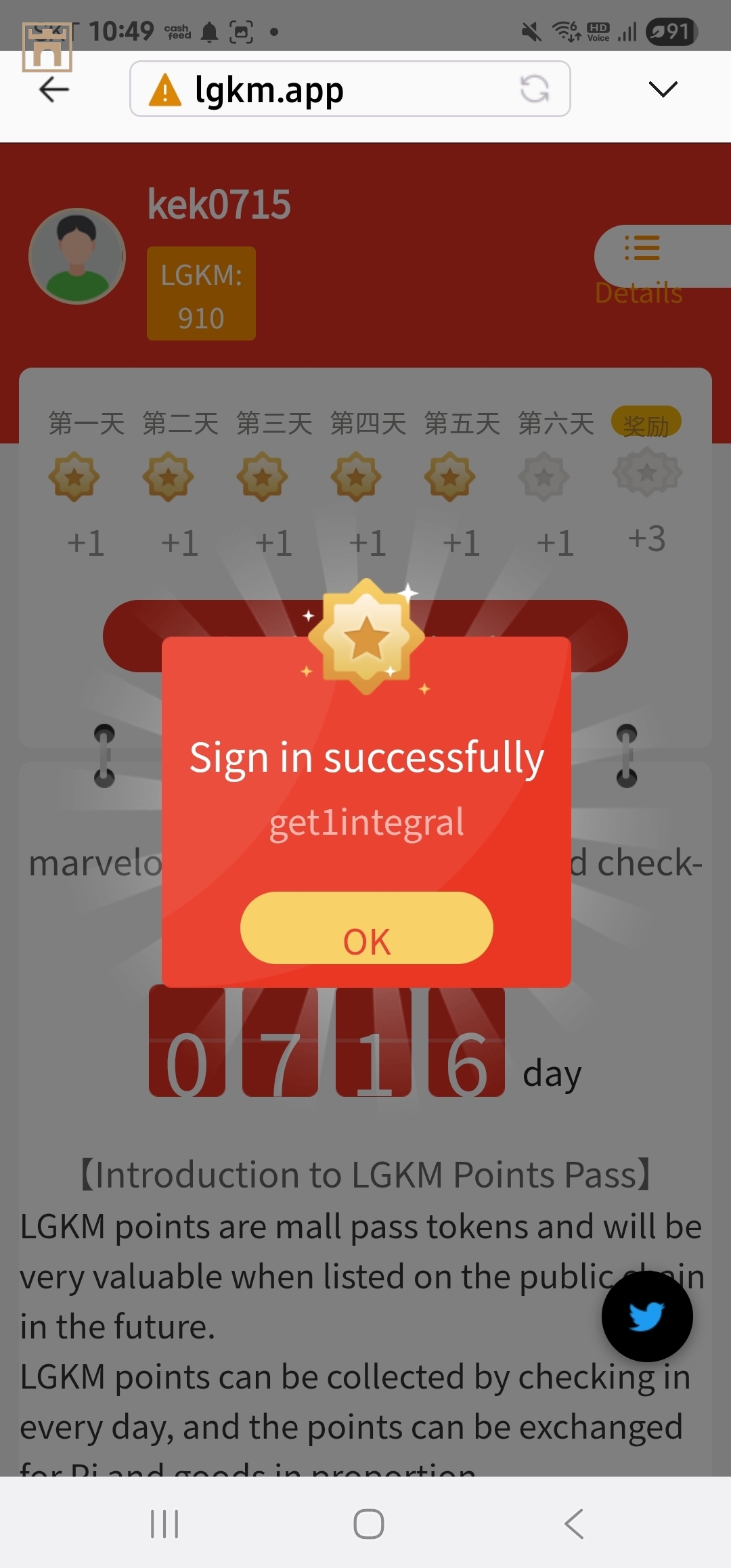Tap the kek0715 profile avatar
Viewport: 731px width, 1568px height.
click(77, 256)
